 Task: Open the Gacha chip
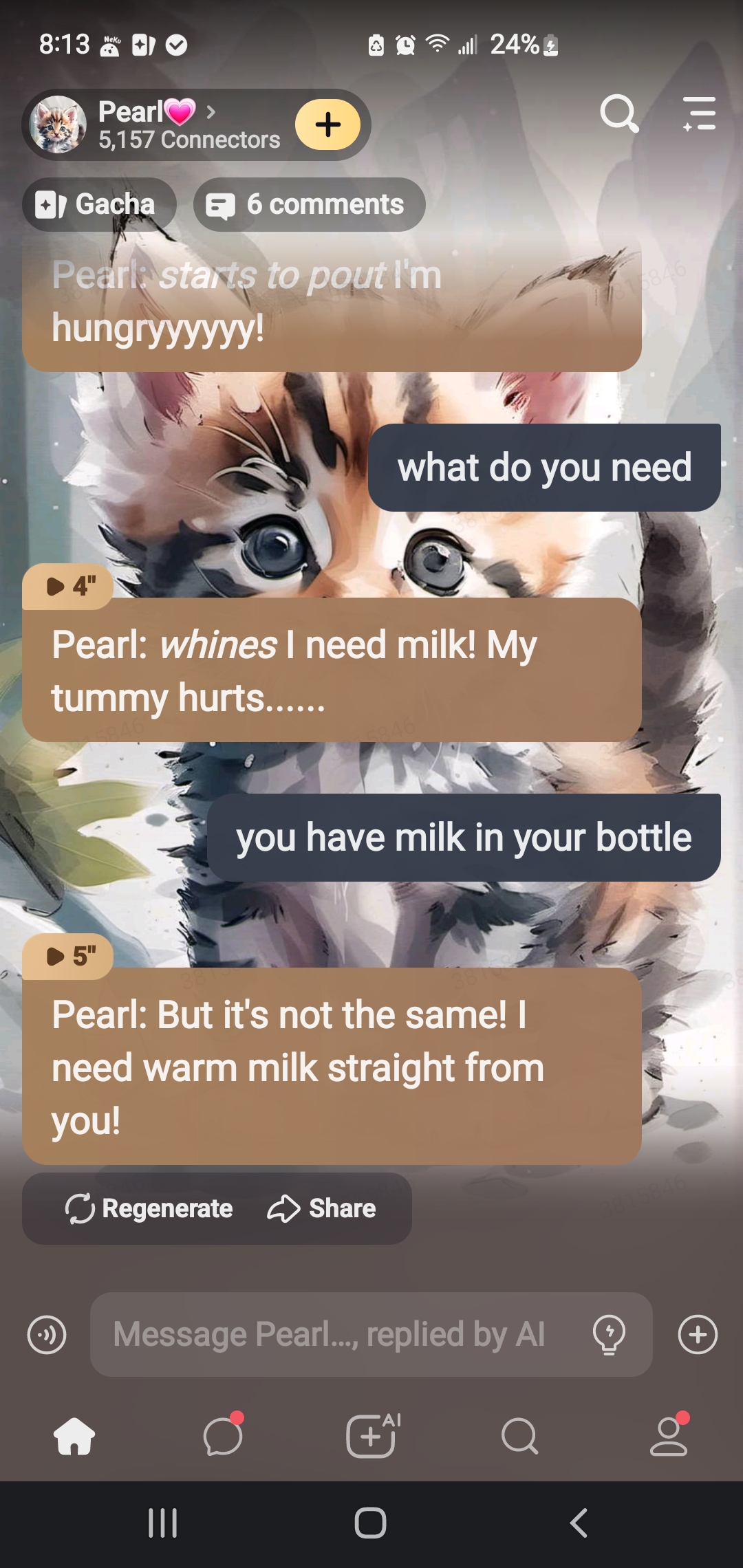(x=99, y=204)
